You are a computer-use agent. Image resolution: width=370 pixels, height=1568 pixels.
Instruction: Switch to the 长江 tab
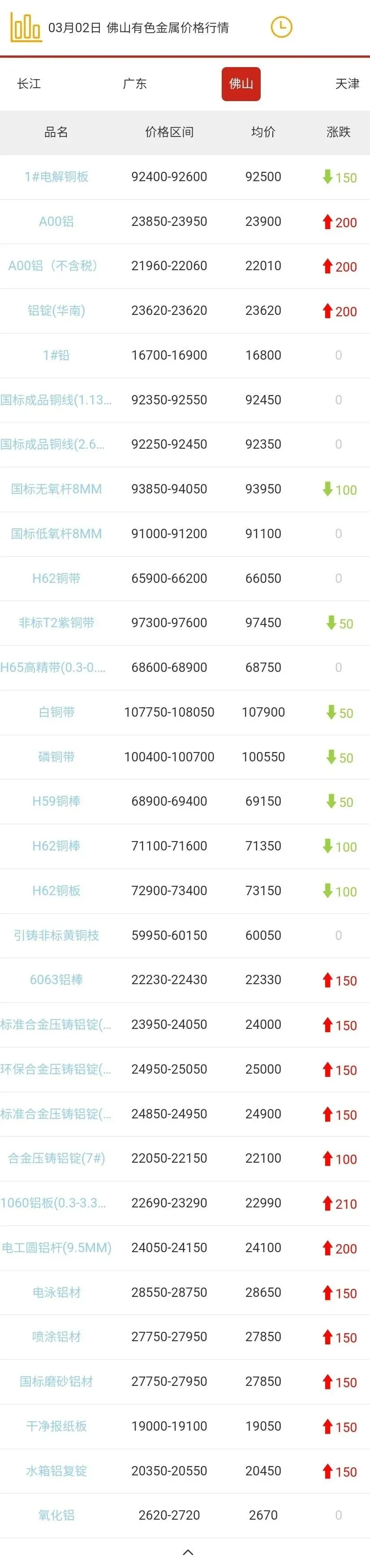(x=29, y=83)
